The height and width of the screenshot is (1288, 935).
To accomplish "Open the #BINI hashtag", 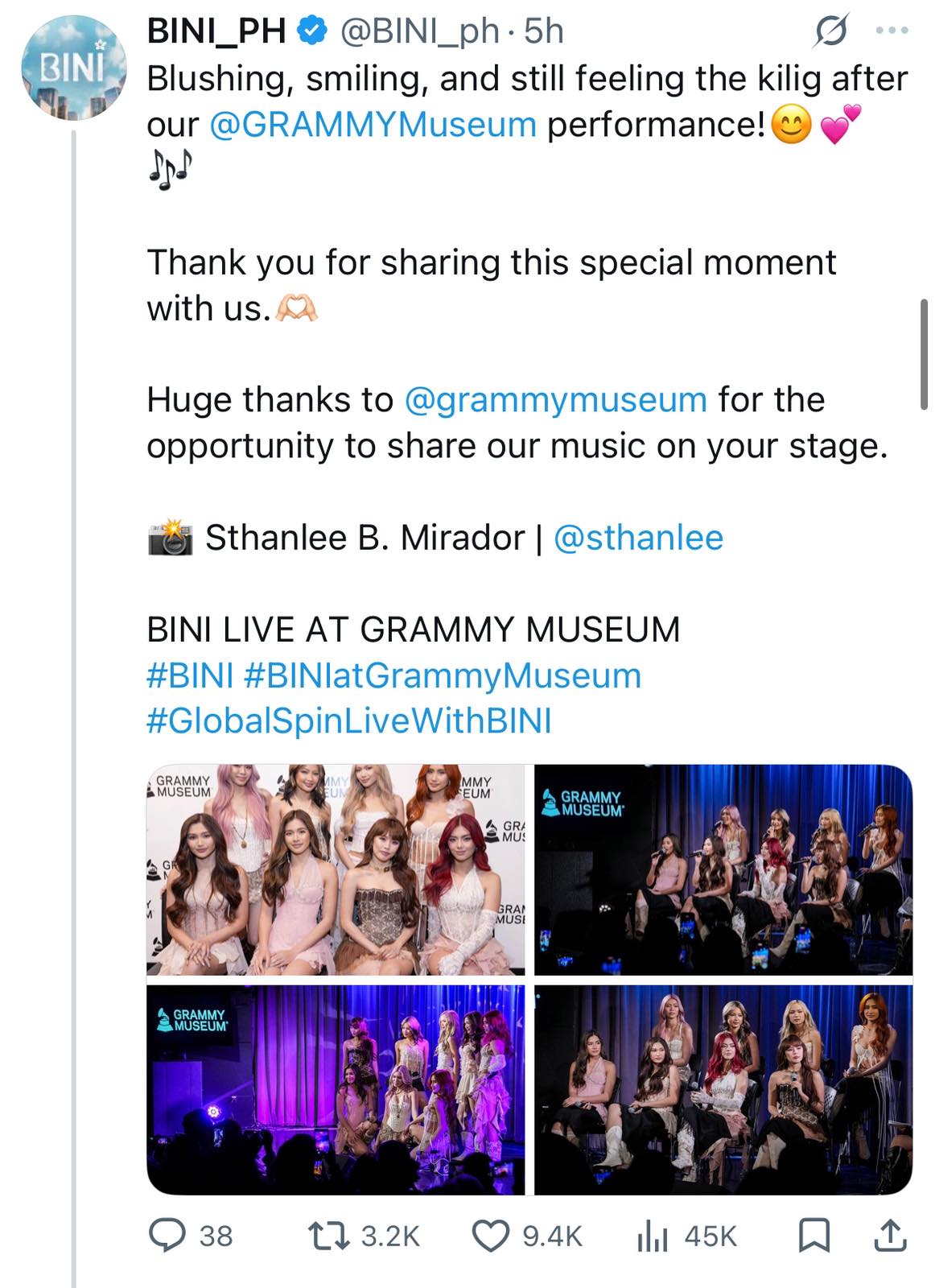I will coord(190,675).
